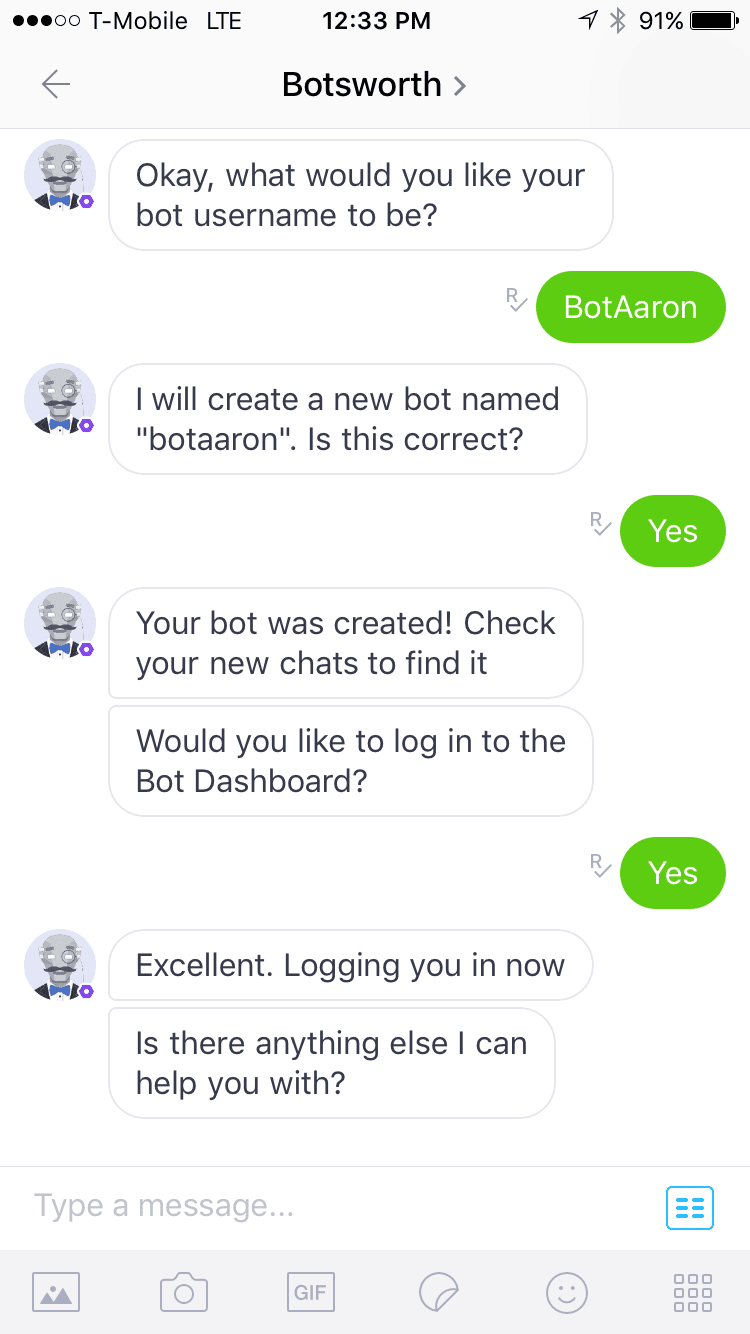Screen dimensions: 750x1334
Task: Open the camera to take a photo
Action: pos(183,1292)
